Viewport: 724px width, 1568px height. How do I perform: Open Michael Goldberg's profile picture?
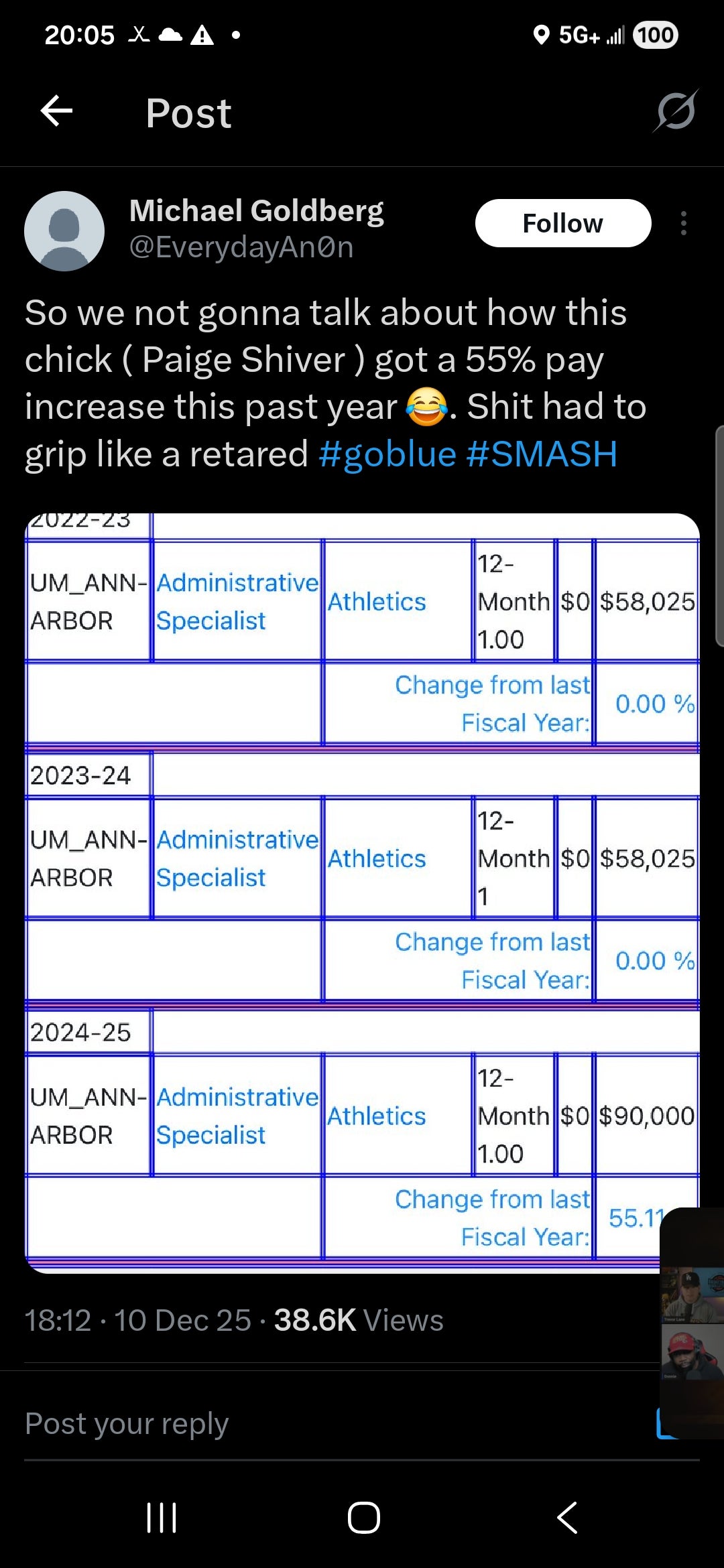[64, 231]
